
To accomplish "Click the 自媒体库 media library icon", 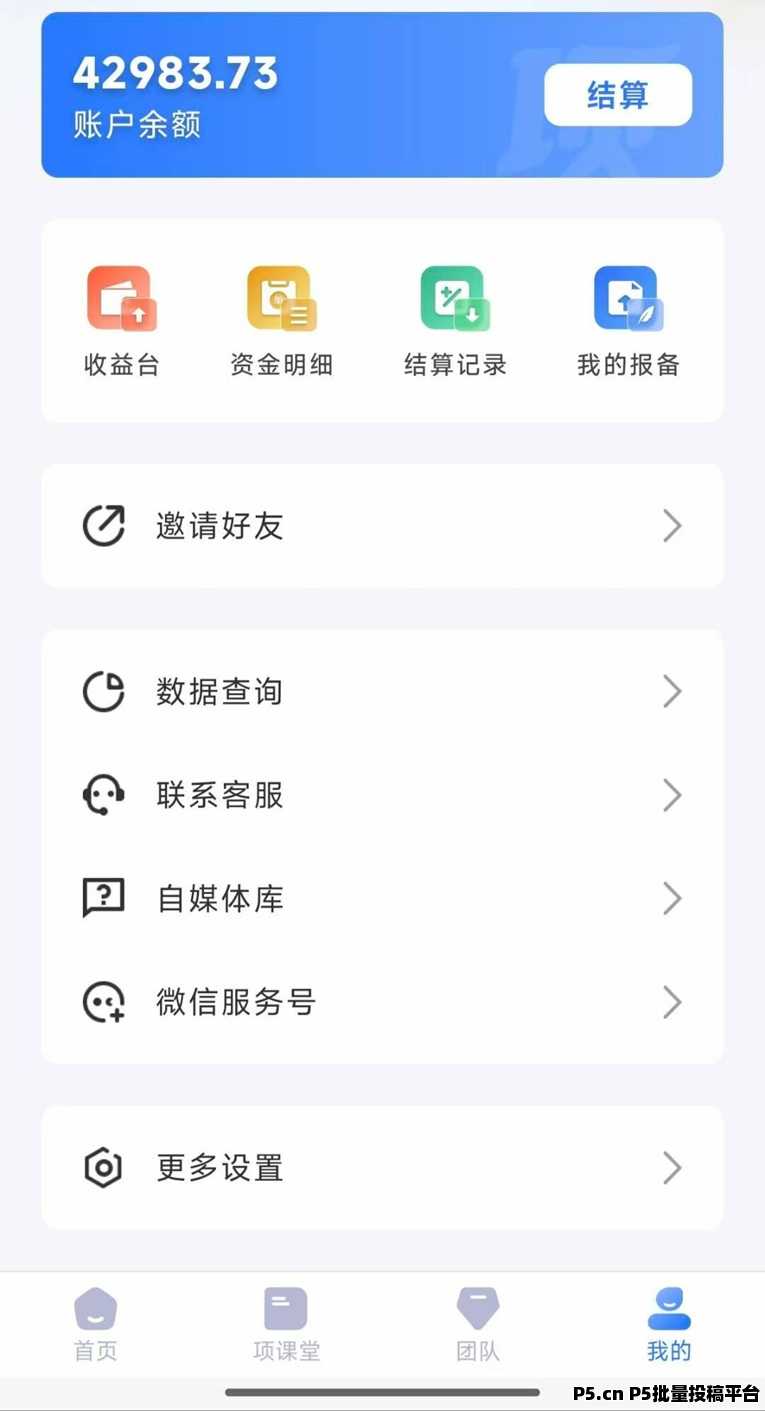I will tap(104, 898).
